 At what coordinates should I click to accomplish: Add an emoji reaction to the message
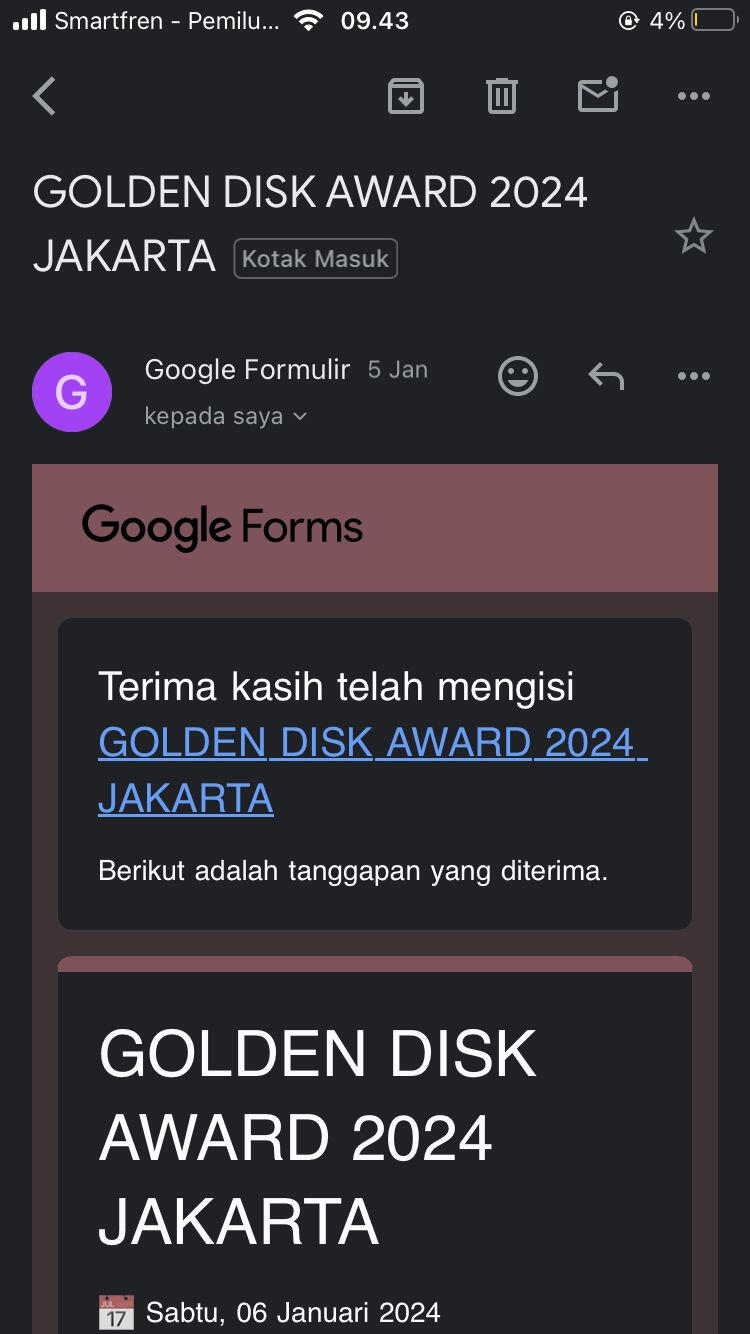518,376
